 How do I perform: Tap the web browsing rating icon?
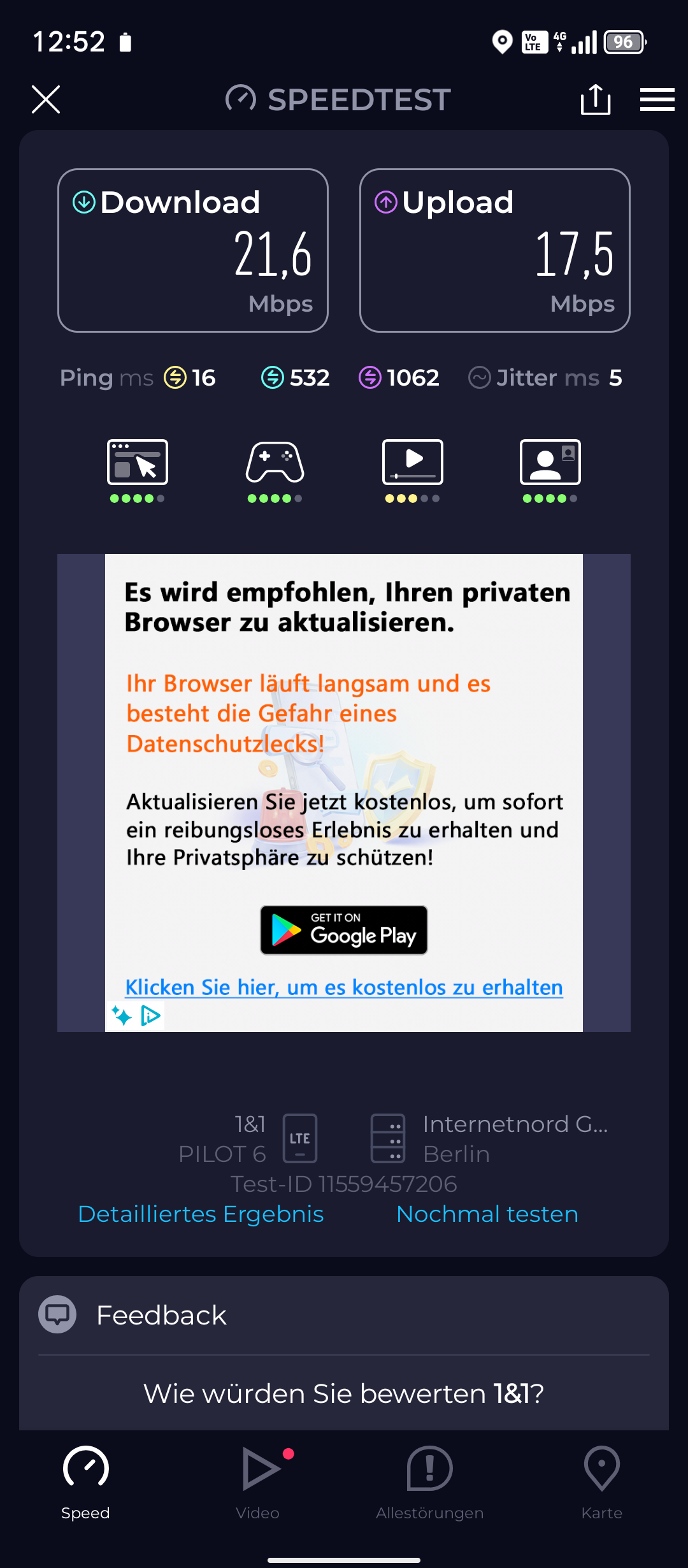coord(138,463)
